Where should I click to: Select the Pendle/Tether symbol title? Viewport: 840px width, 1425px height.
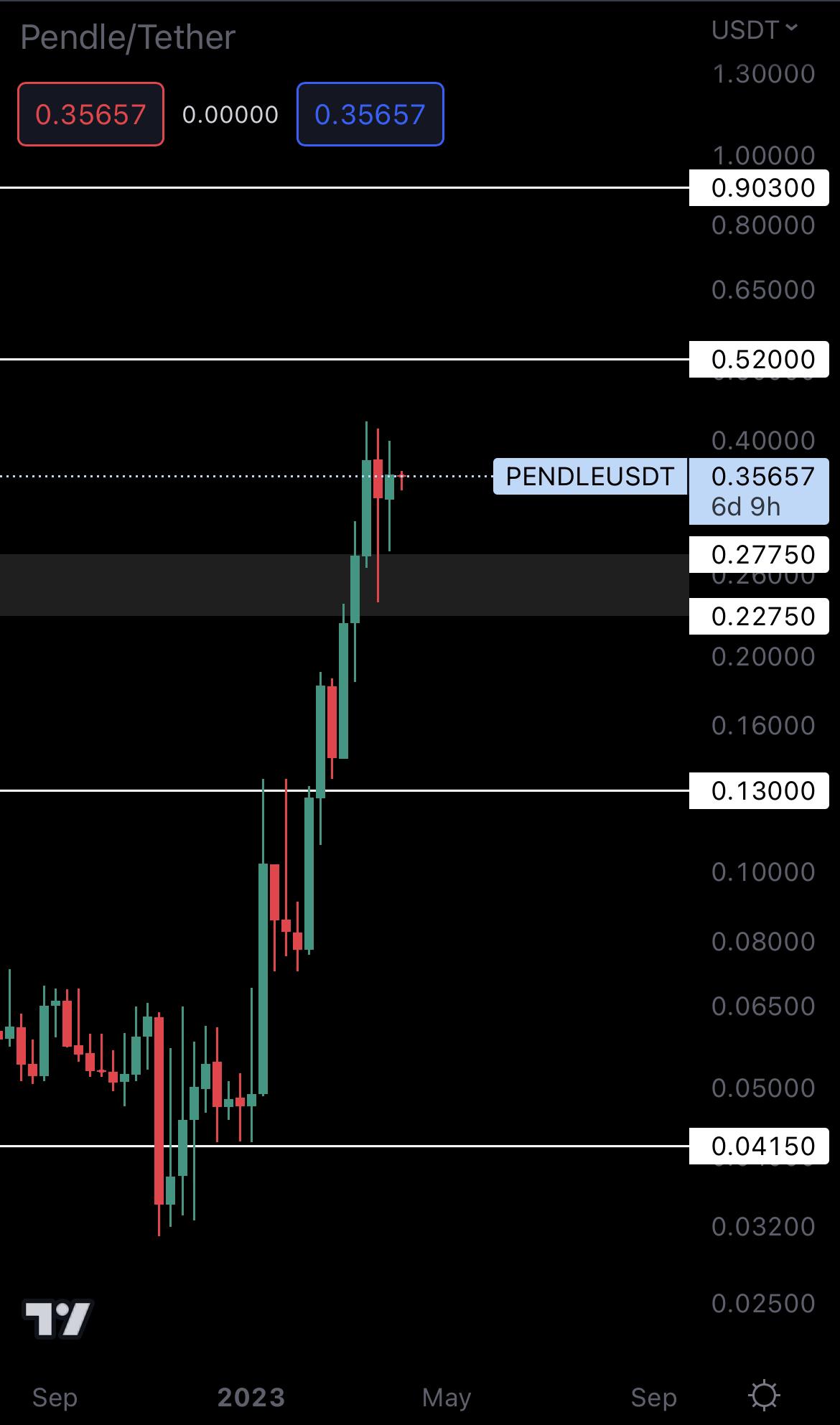coord(128,38)
